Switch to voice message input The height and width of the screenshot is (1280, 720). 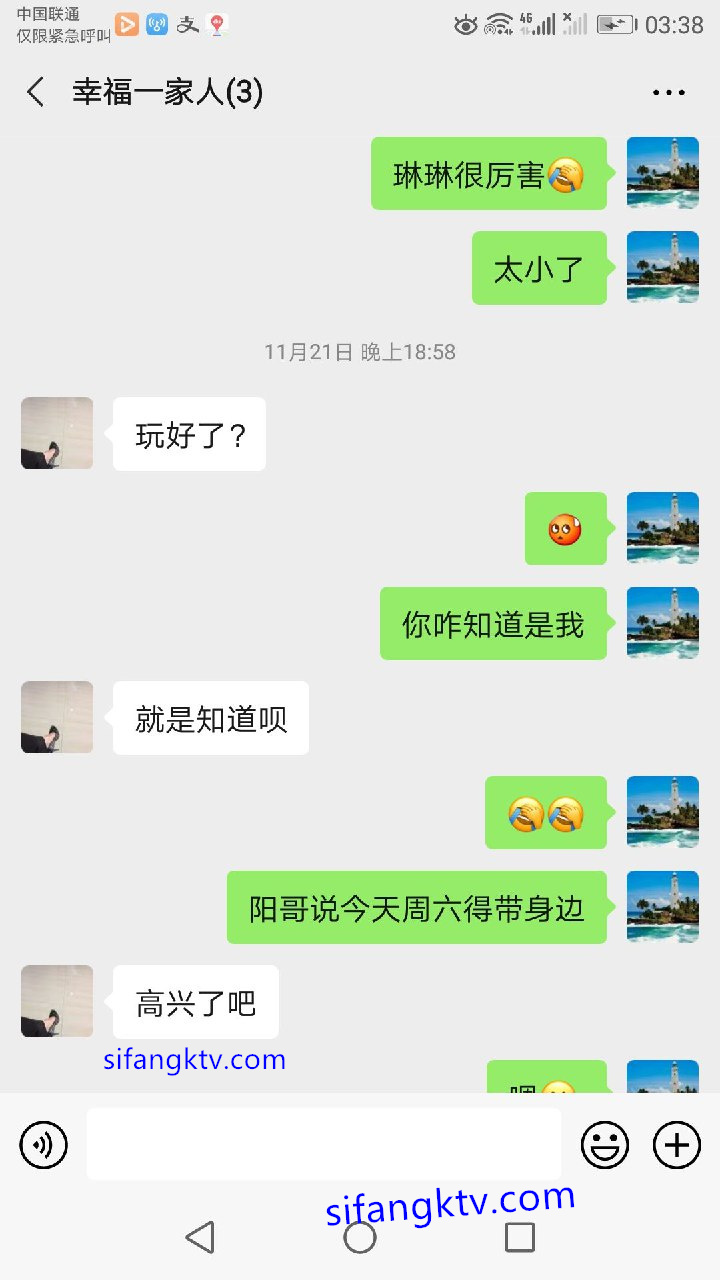[44, 1144]
